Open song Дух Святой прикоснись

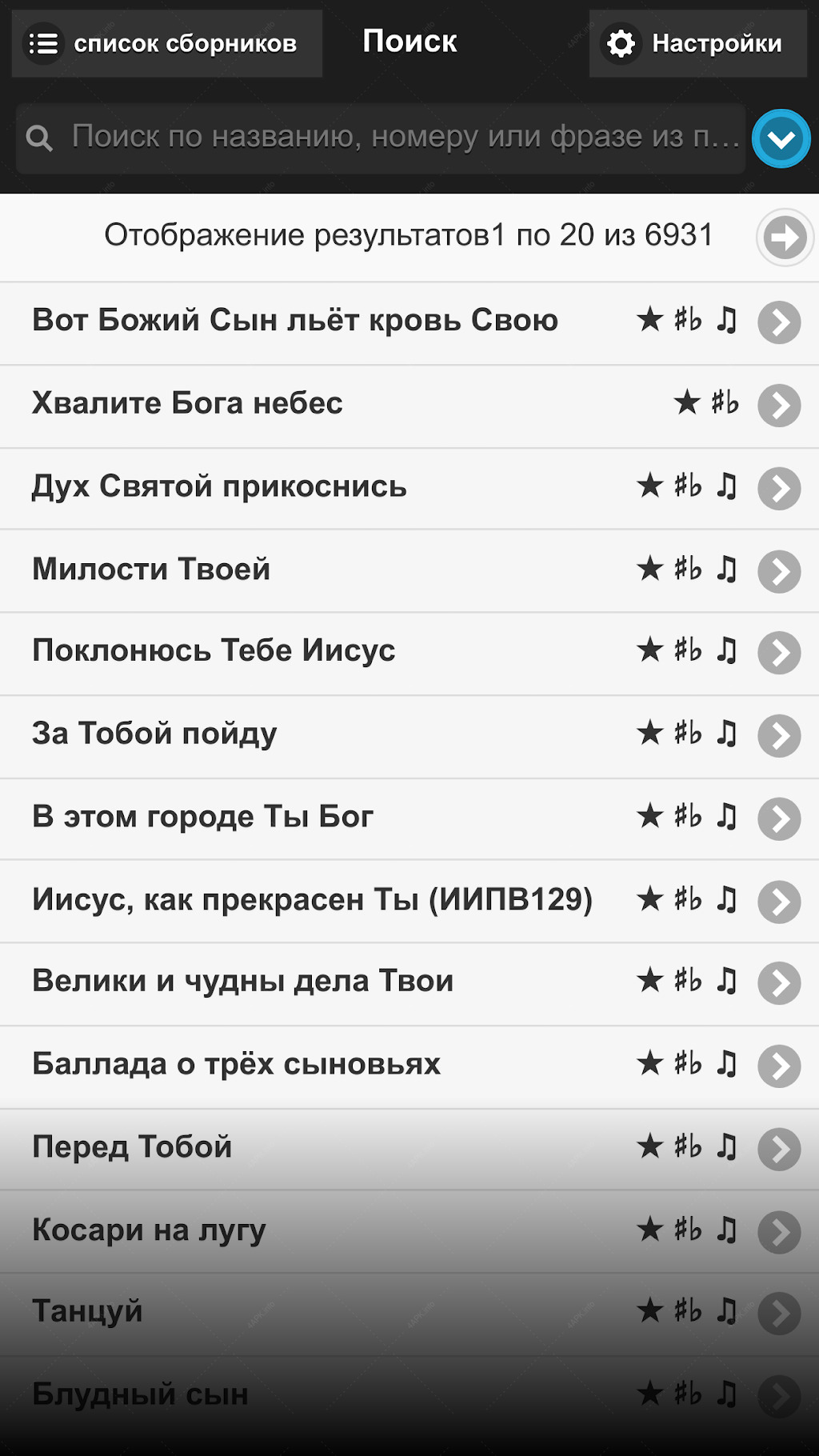pos(409,489)
